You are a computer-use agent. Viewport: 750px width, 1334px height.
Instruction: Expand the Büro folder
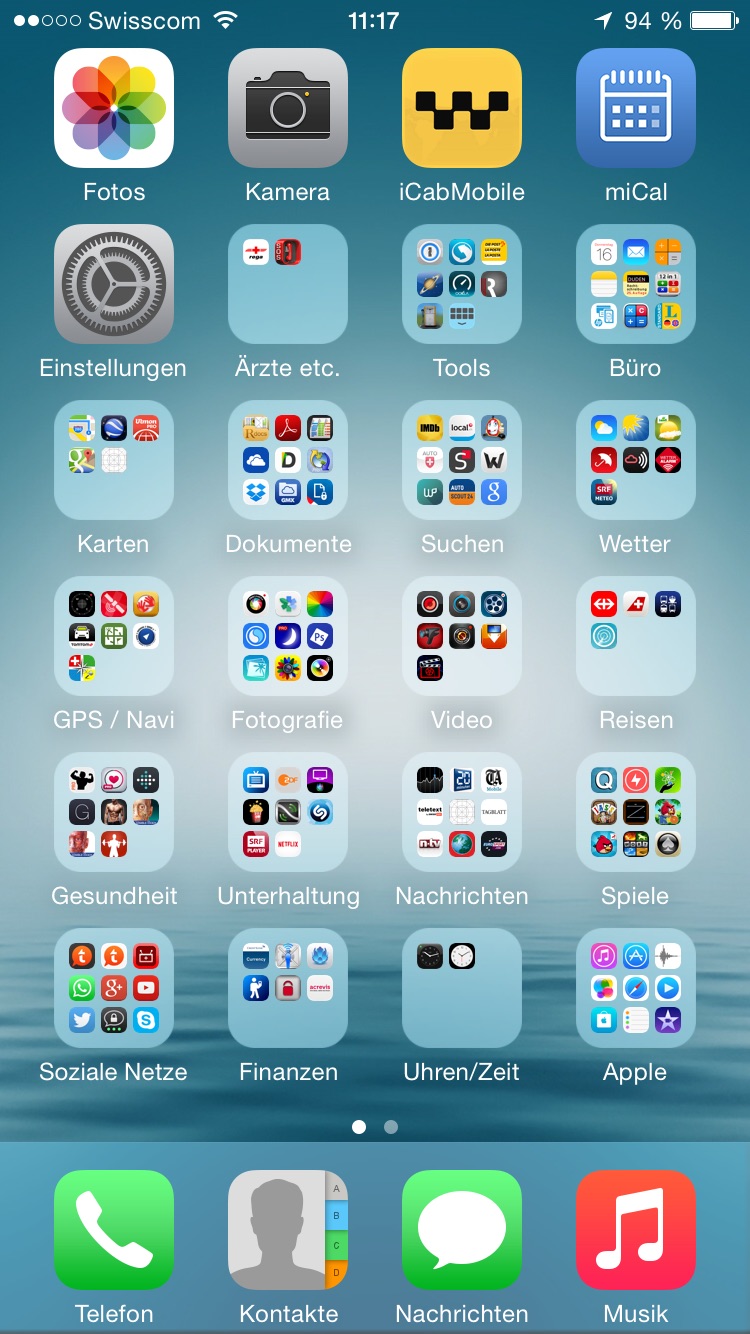[x=636, y=284]
